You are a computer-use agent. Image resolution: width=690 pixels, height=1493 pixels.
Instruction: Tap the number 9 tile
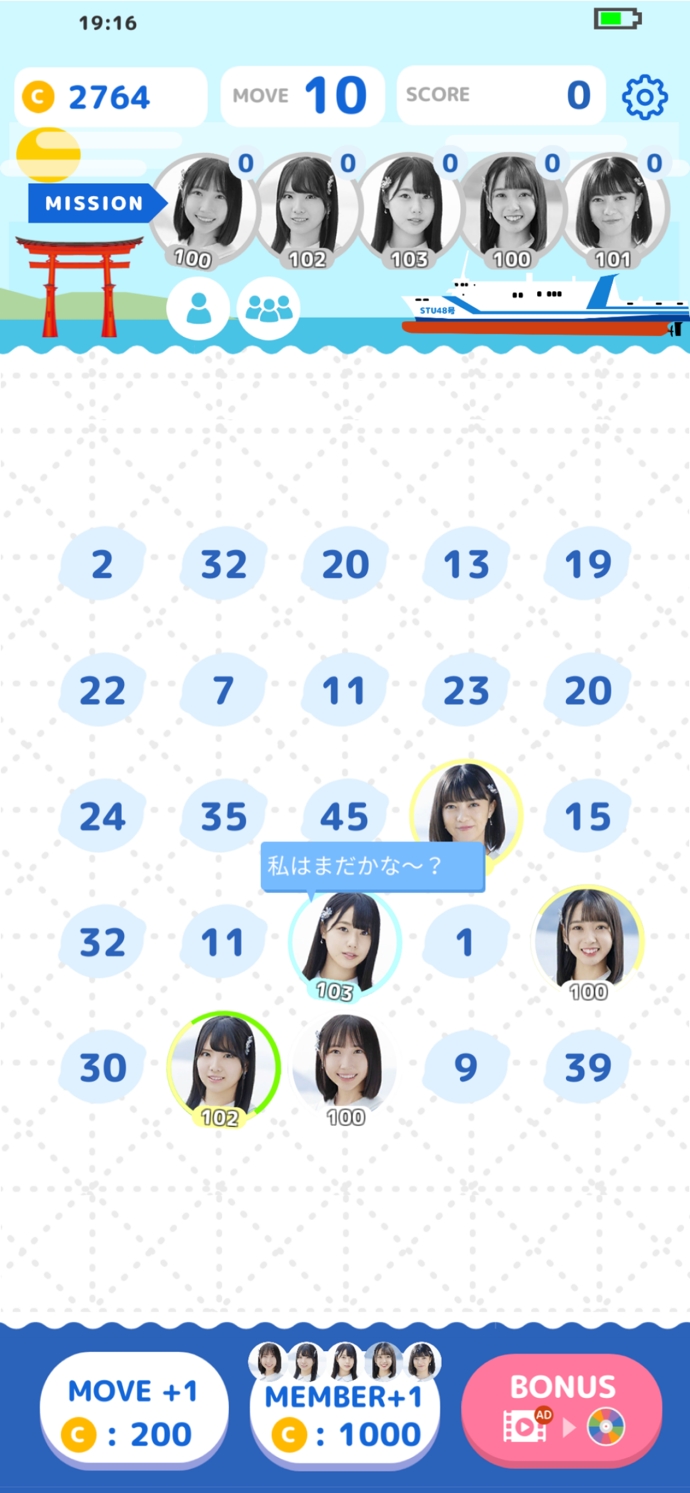tap(466, 1068)
